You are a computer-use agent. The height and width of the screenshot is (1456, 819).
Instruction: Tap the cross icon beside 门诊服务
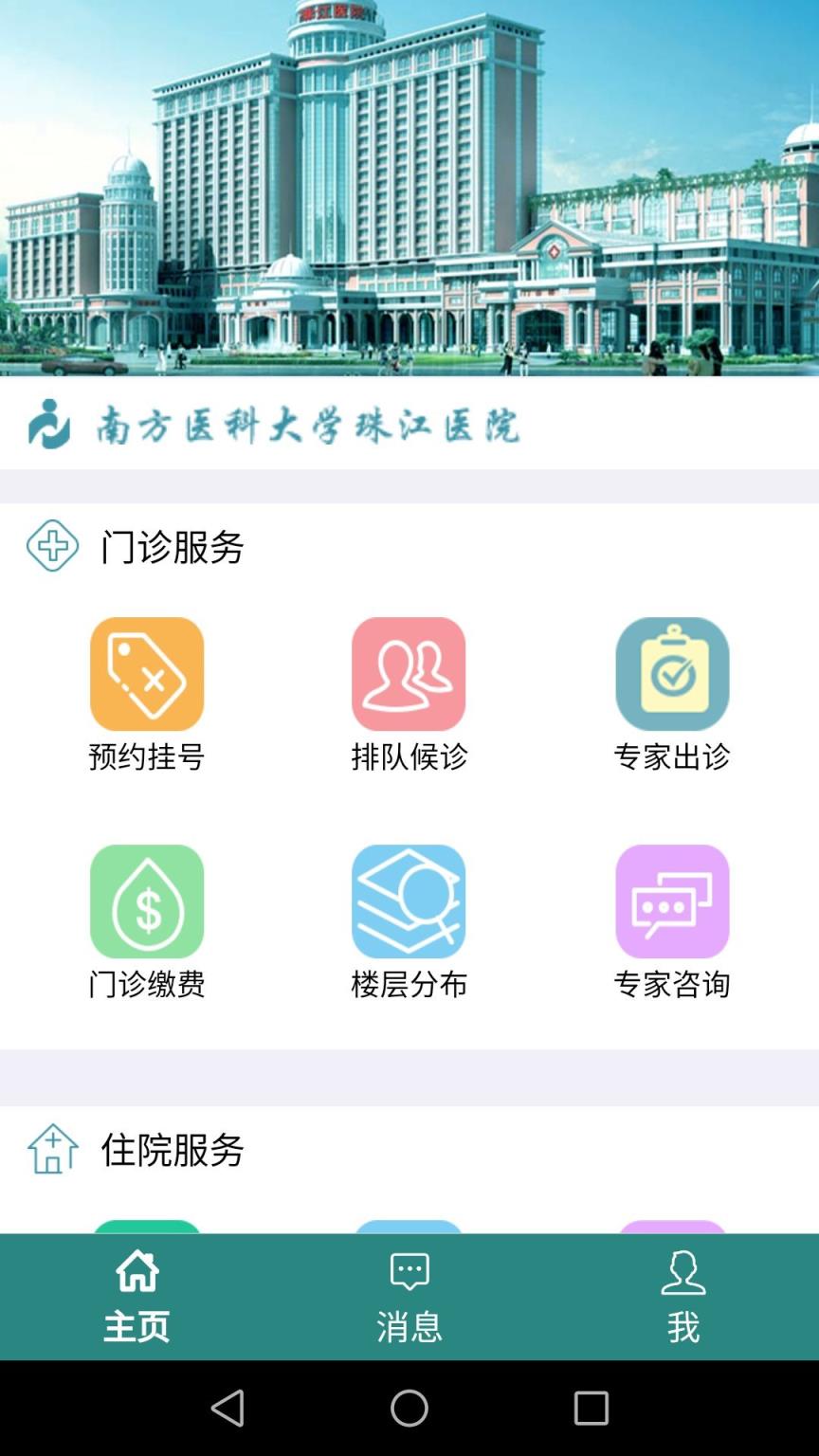(x=54, y=546)
